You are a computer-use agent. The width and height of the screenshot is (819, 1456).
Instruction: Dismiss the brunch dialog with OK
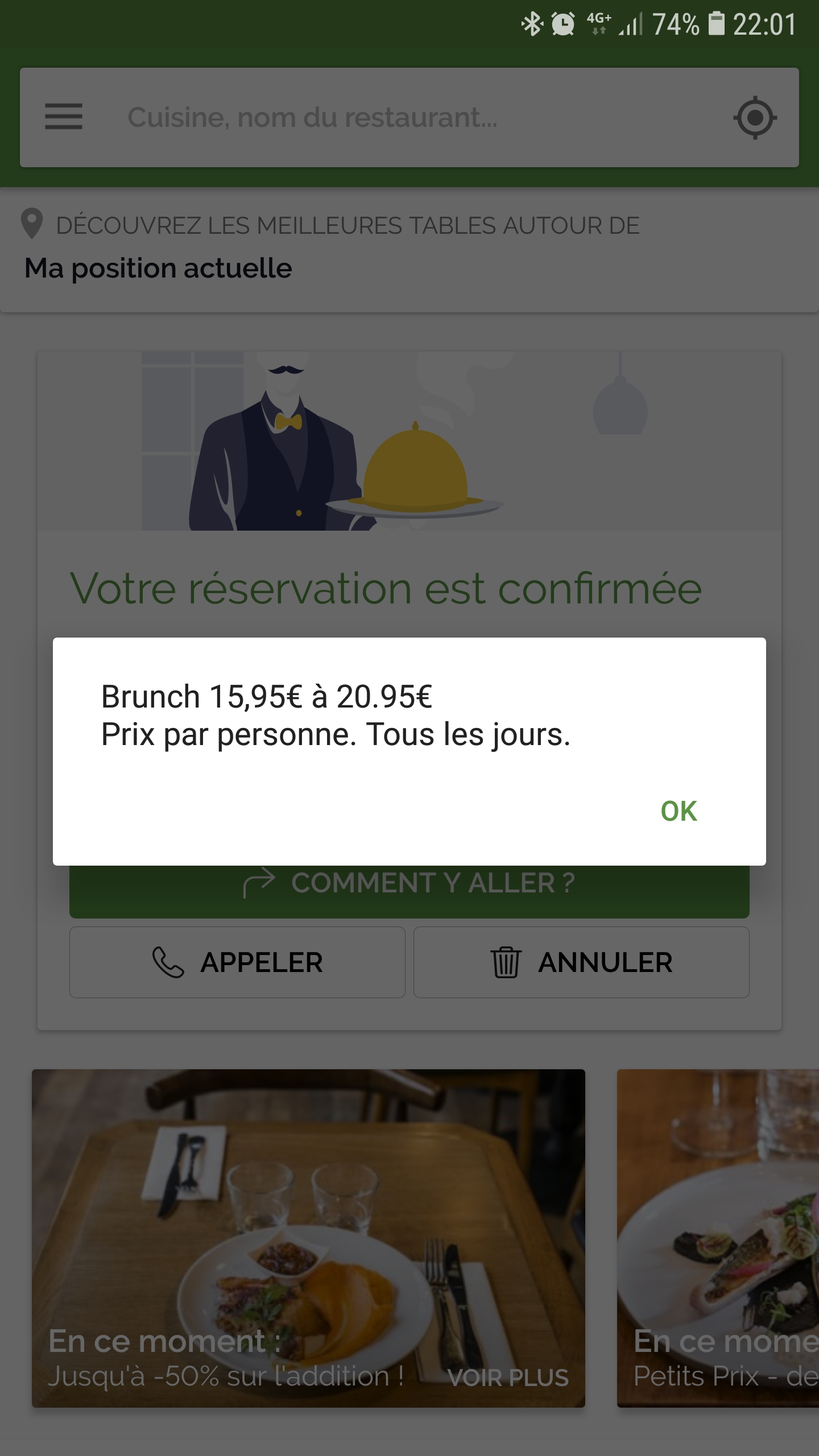[x=679, y=812]
